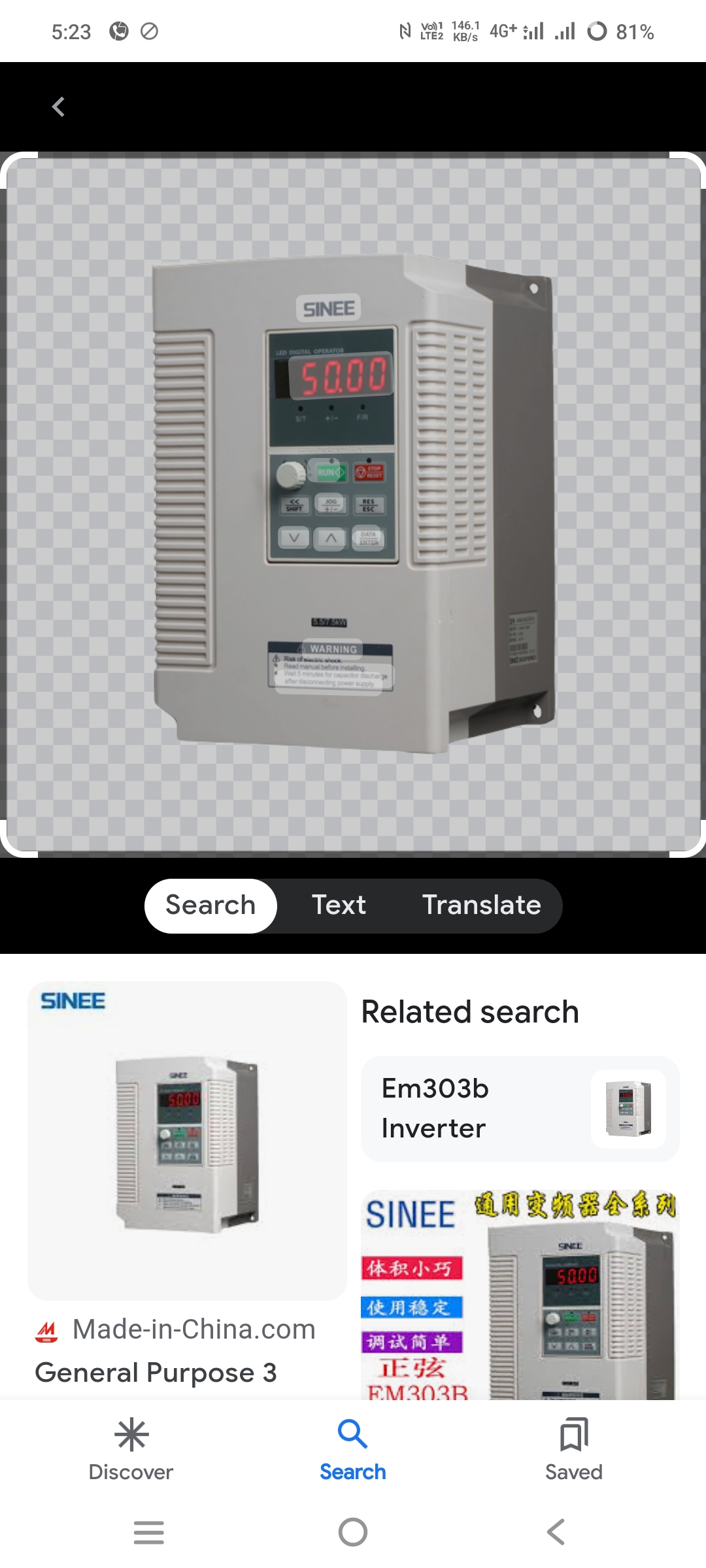Open the Saved tab

click(x=574, y=1449)
